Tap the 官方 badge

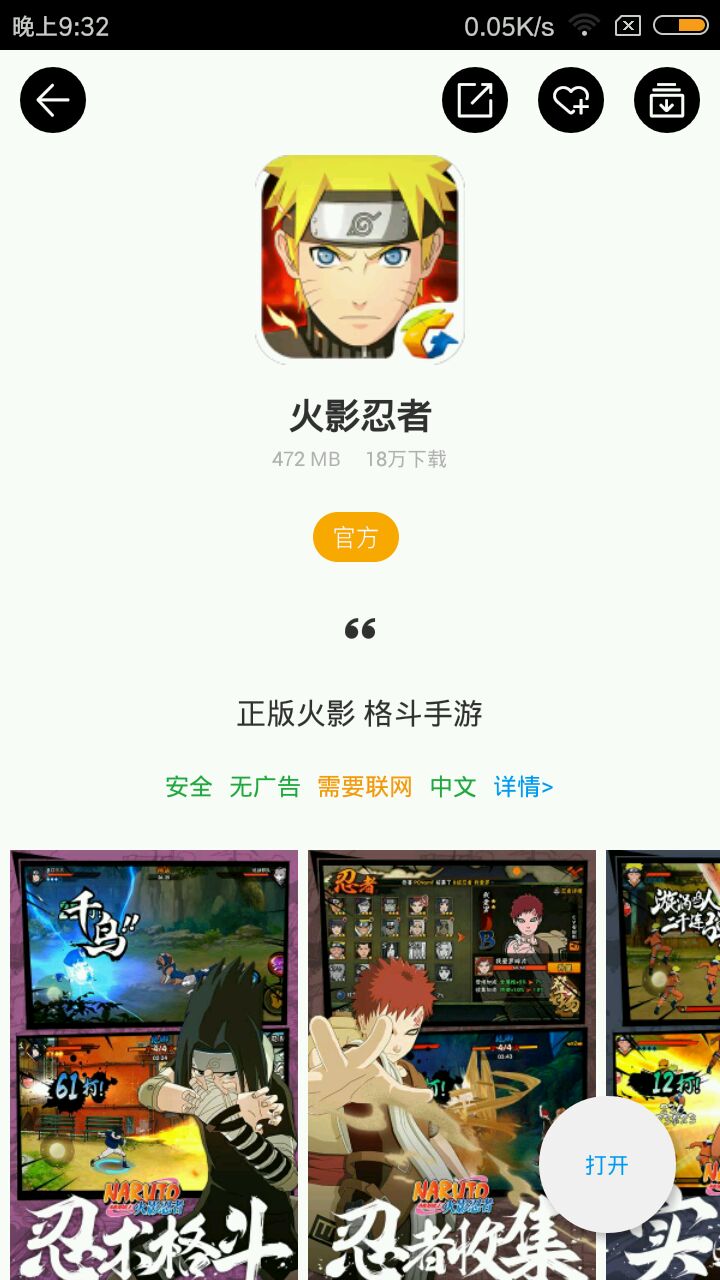[356, 538]
